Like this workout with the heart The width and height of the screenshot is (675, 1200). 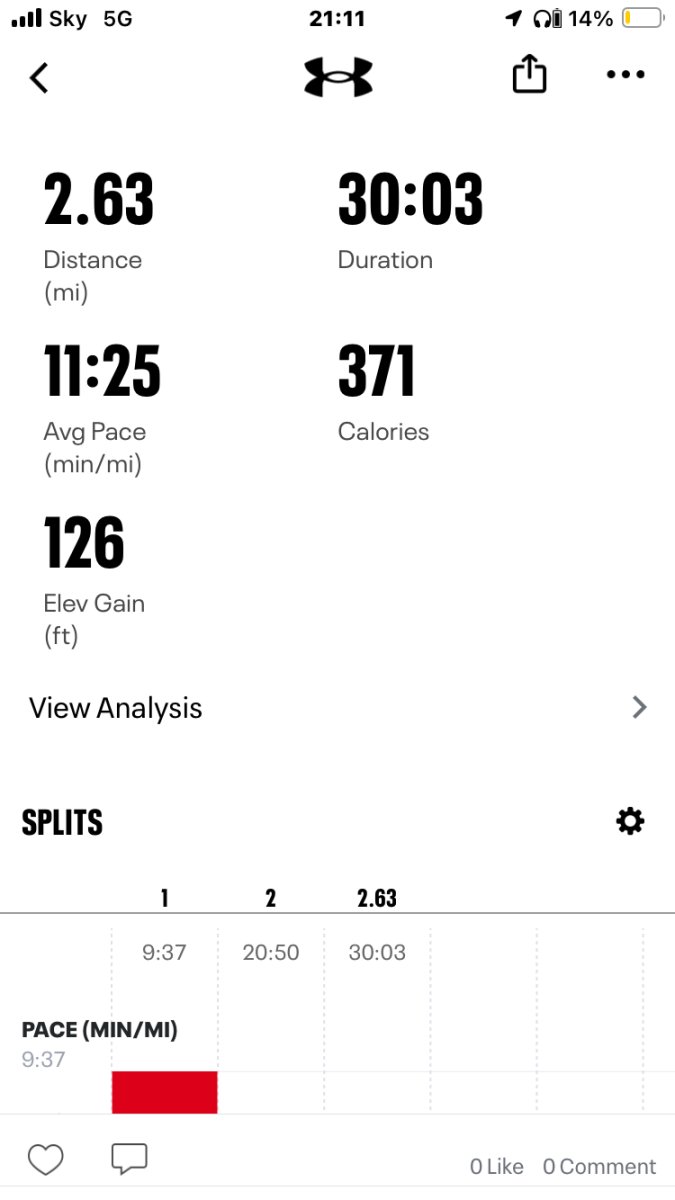[x=45, y=1160]
